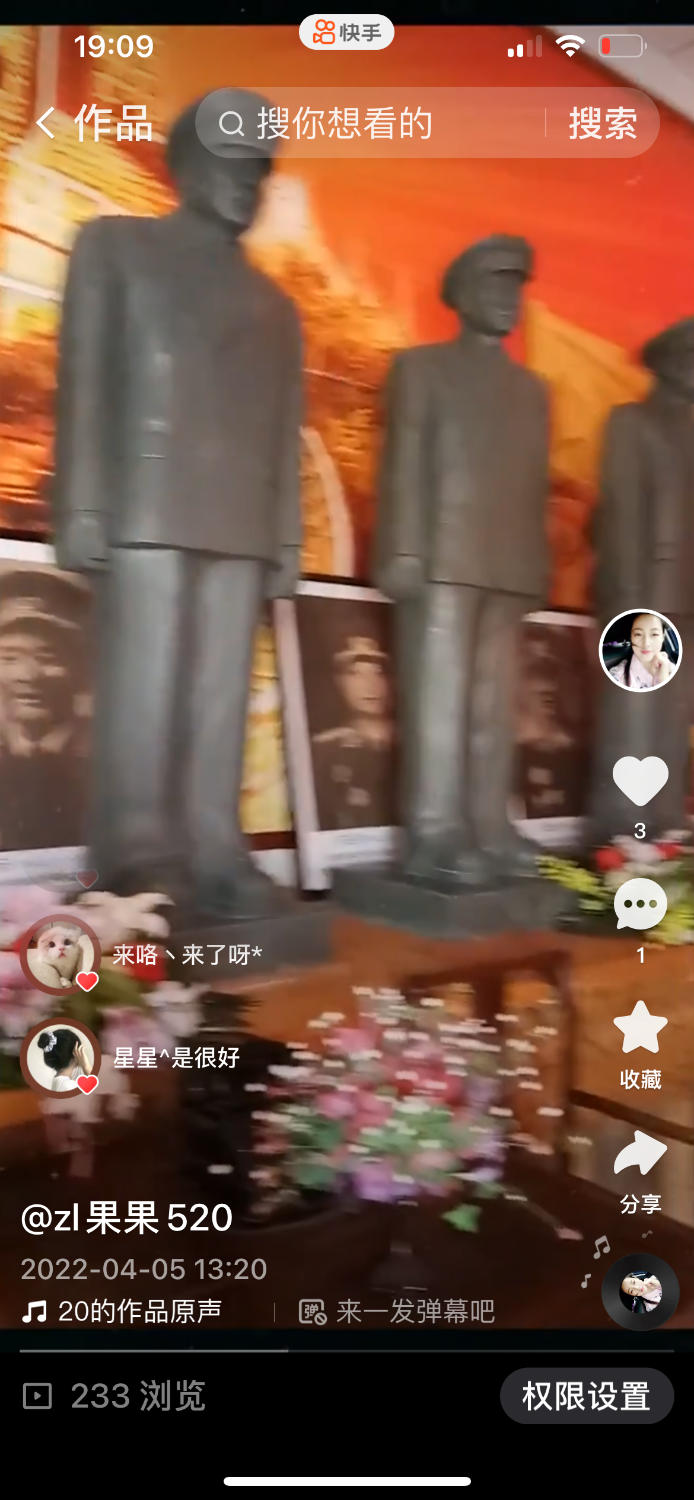This screenshot has width=694, height=1500.
Task: Add the video to 收藏 favorites
Action: point(640,1030)
